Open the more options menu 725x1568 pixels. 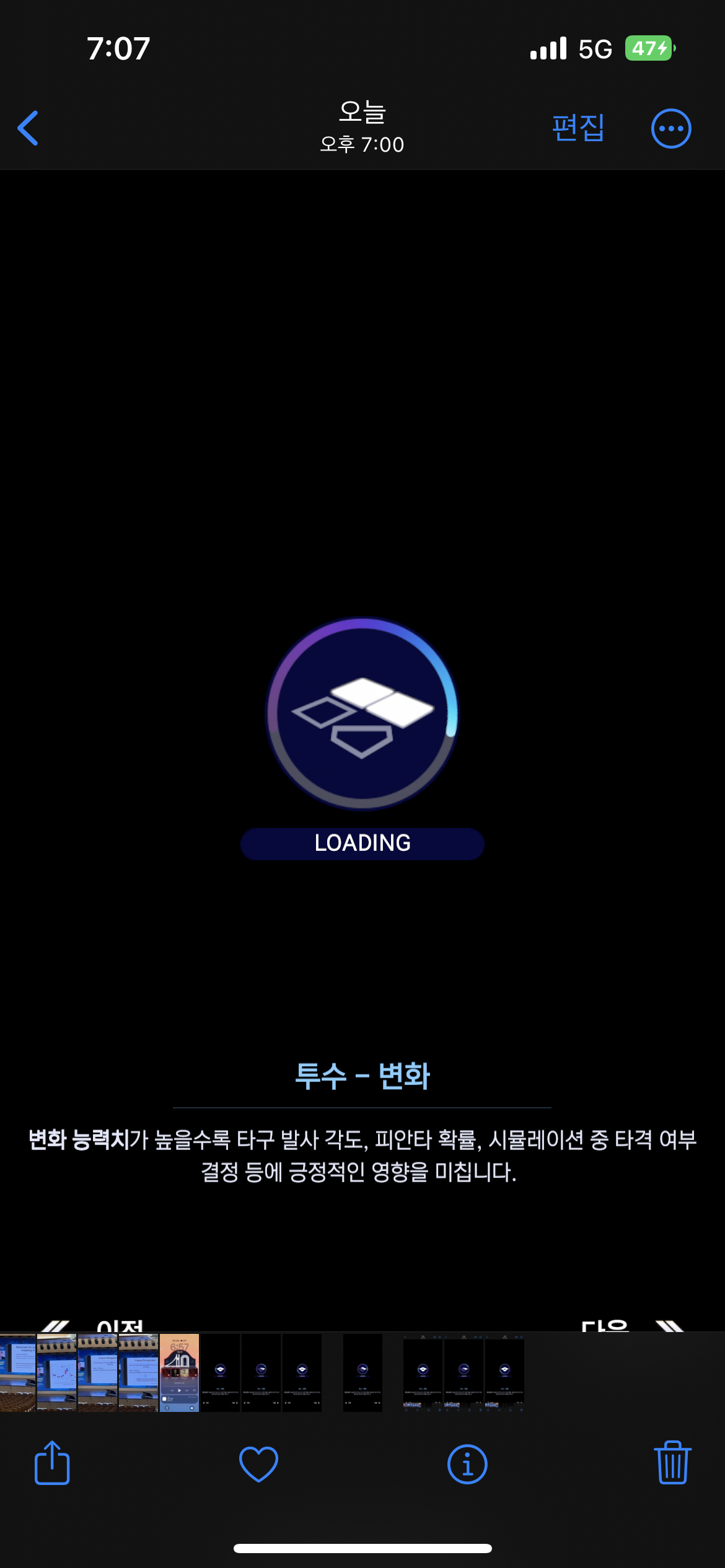click(x=670, y=129)
